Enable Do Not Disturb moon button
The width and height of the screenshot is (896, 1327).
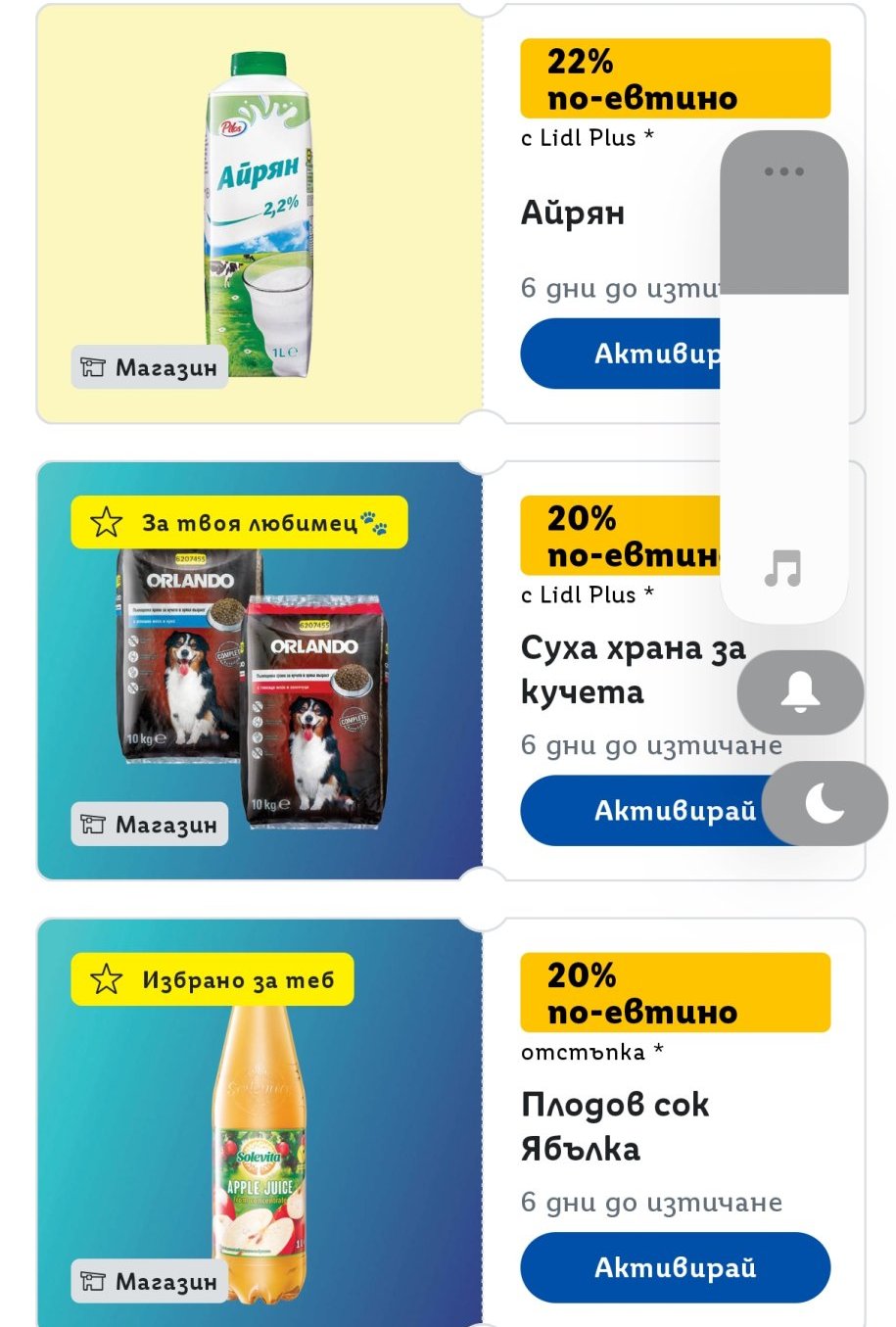[825, 804]
